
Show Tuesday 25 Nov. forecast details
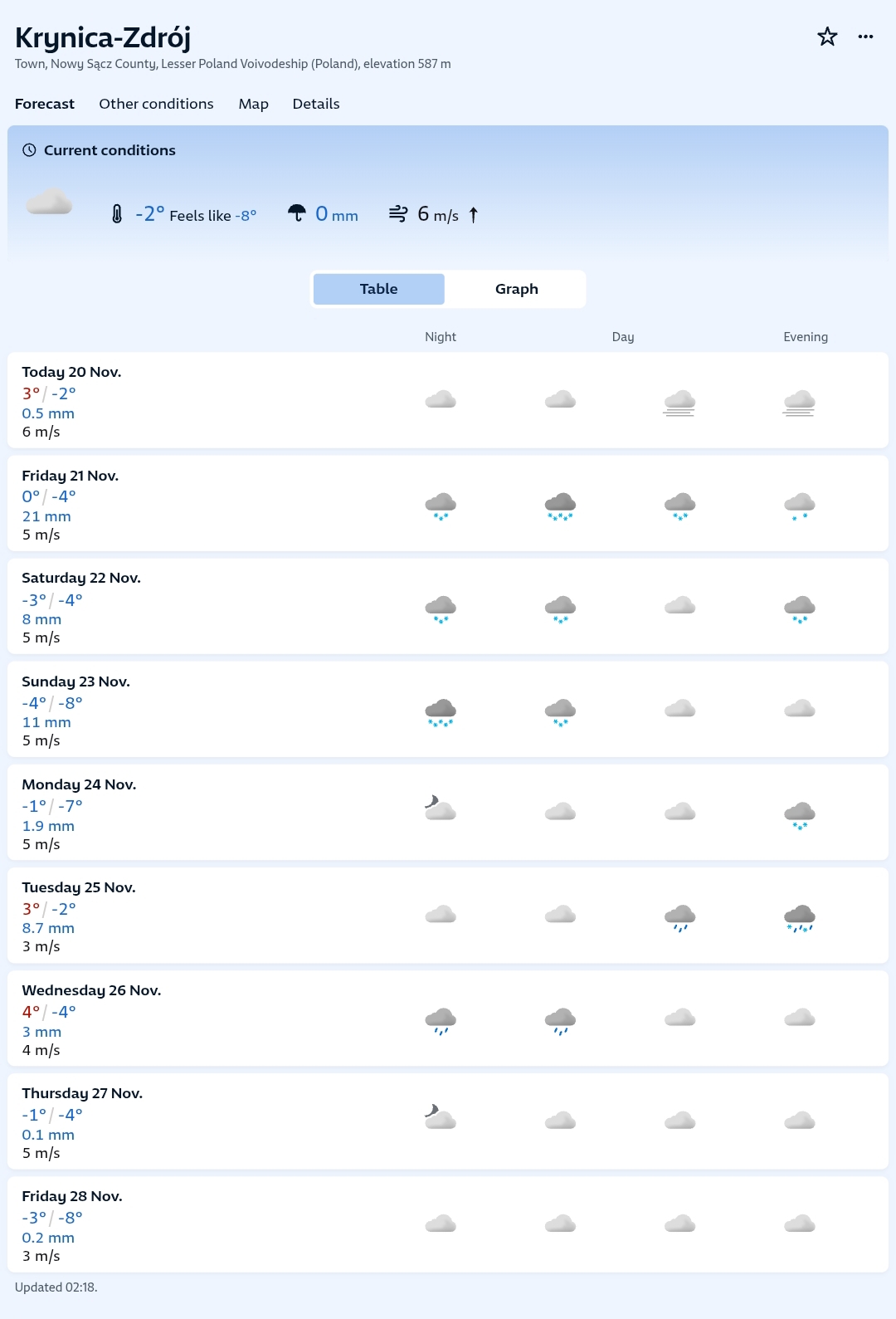point(79,887)
